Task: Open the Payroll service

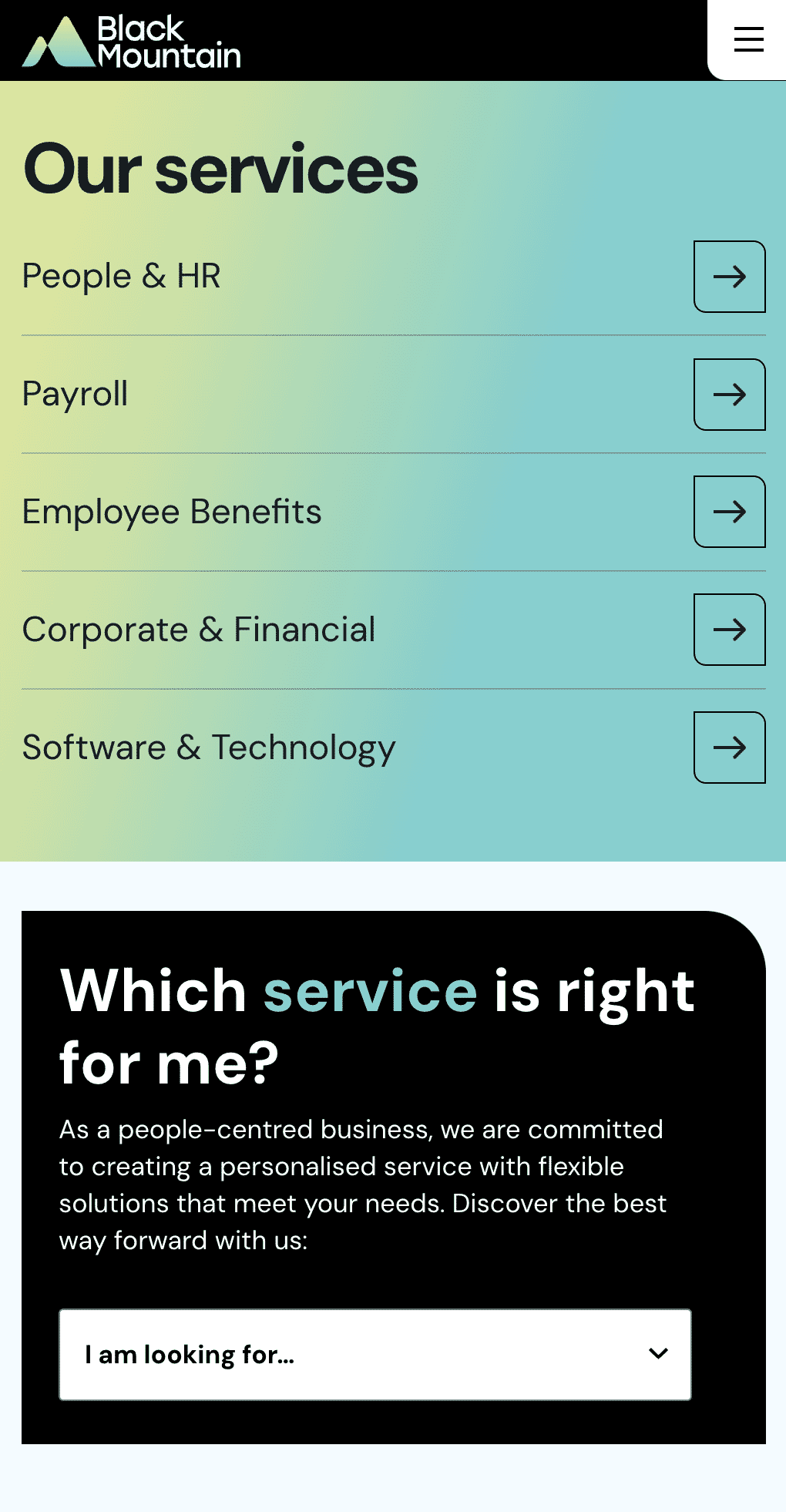Action: tap(729, 395)
